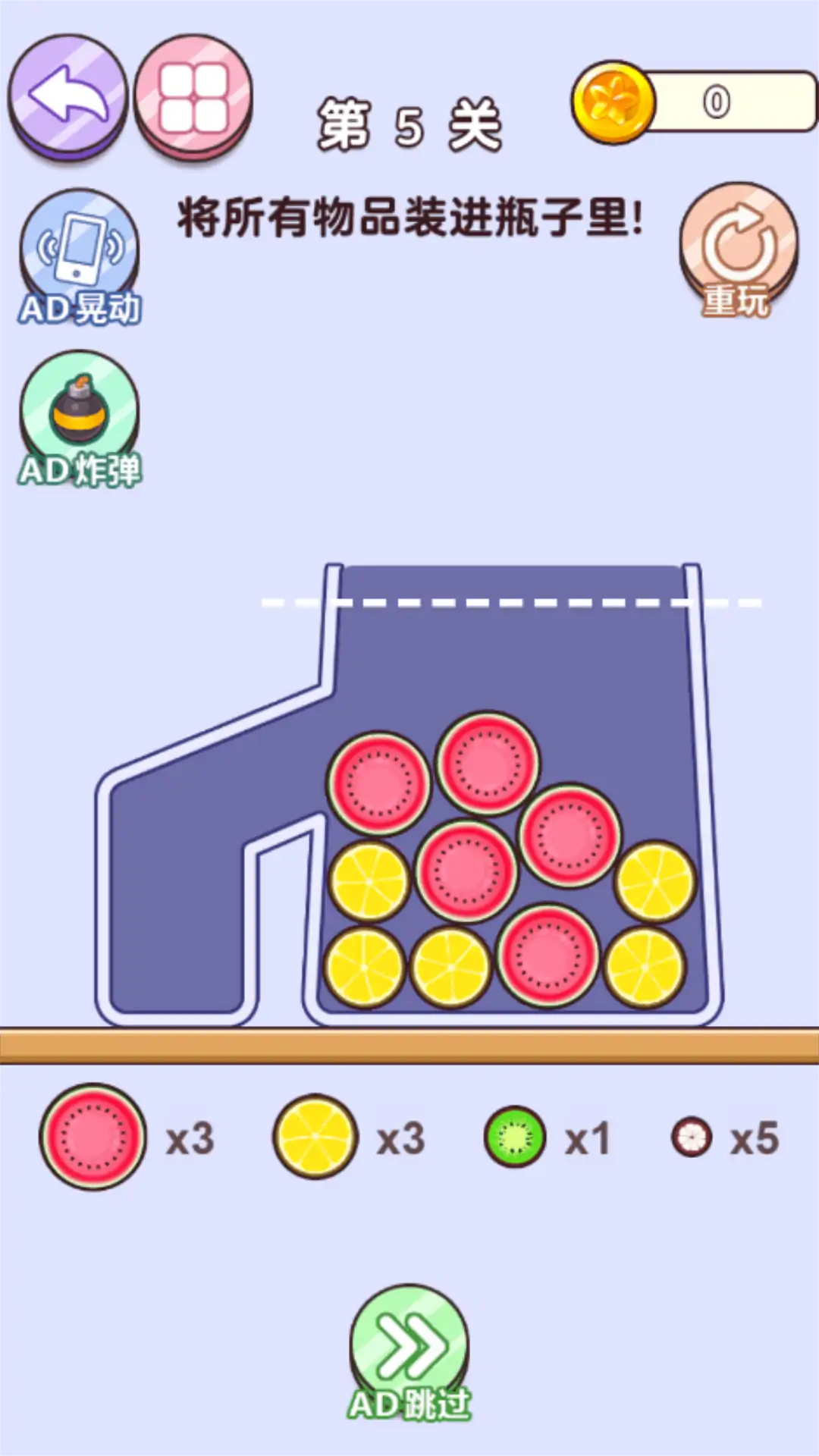The width and height of the screenshot is (819, 1456).
Task: Use the AD 晃动 shake power-up
Action: click(79, 254)
